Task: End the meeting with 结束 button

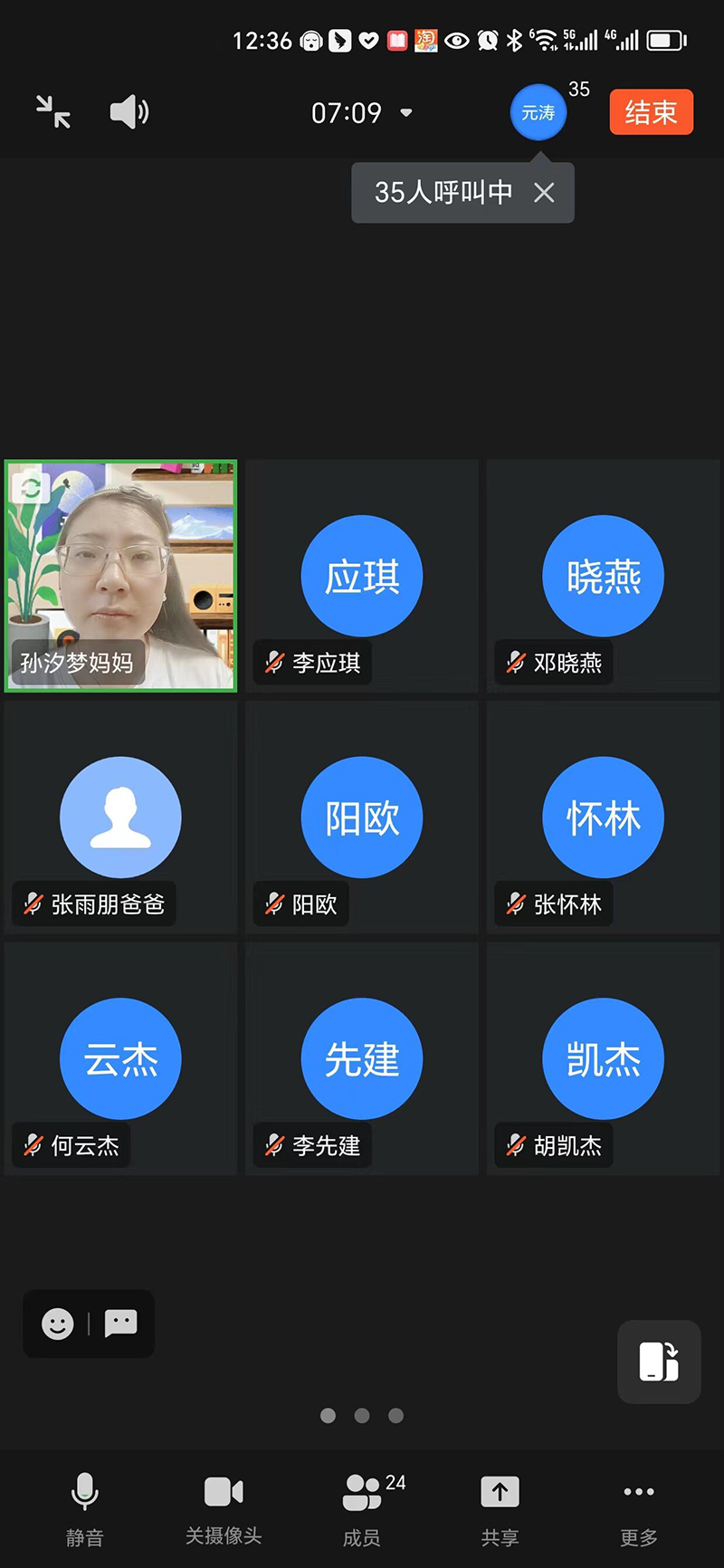Action: click(651, 112)
